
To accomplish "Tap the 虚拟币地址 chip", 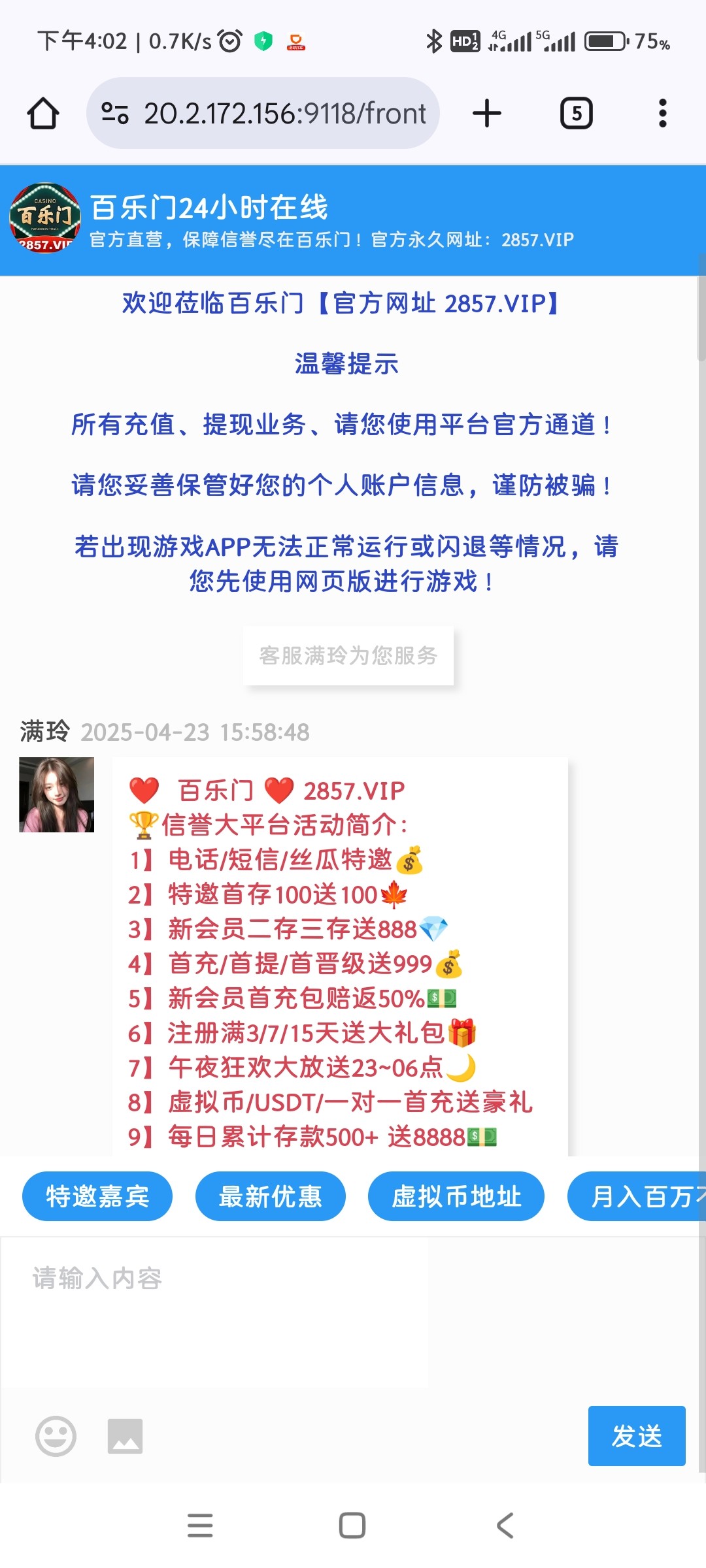I will 456,1196.
